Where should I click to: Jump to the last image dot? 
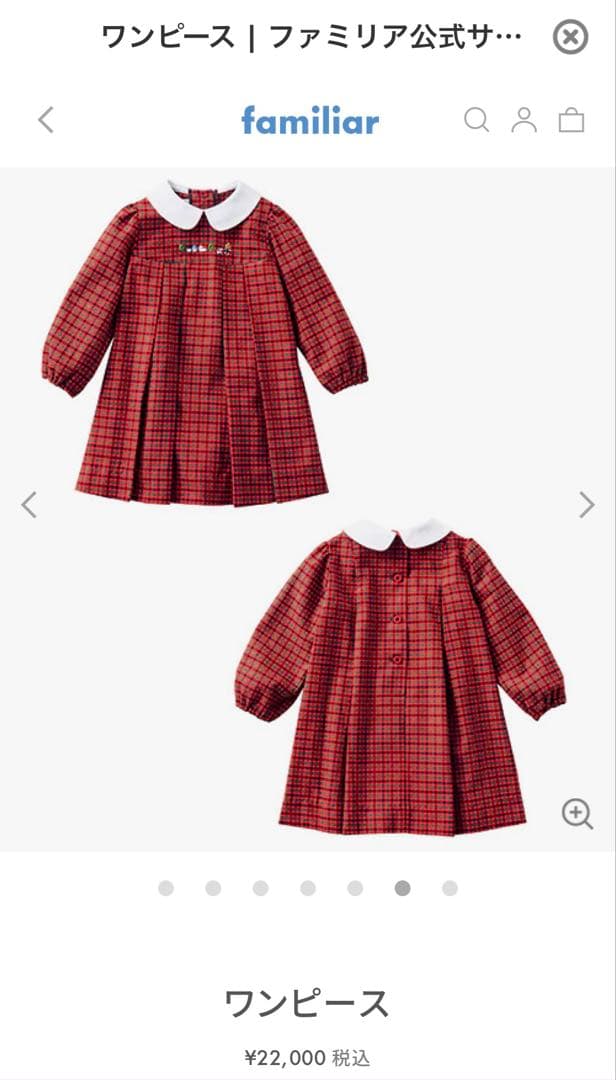click(x=450, y=888)
